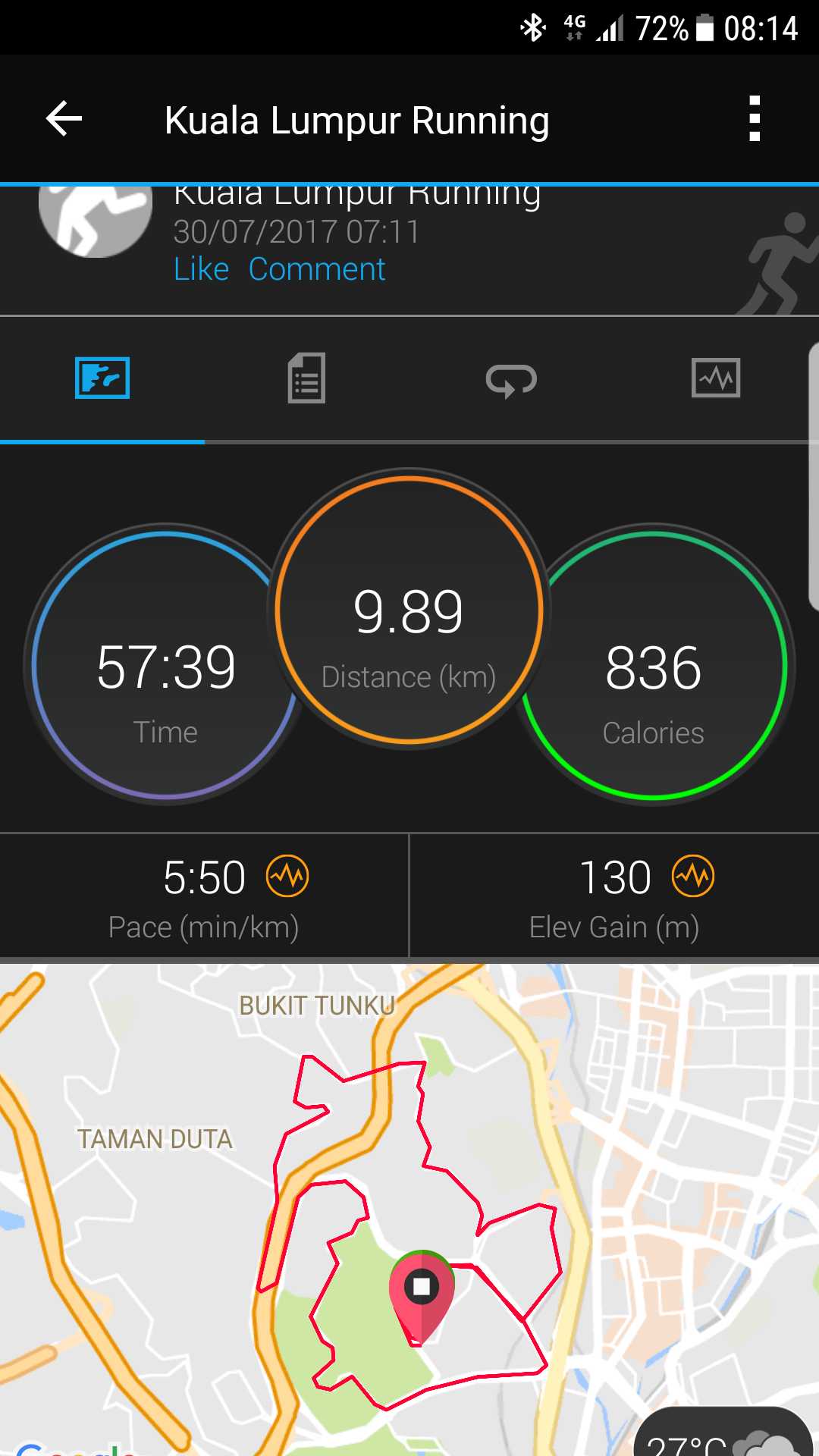The height and width of the screenshot is (1456, 819).
Task: Select the map overview tab
Action: point(102,378)
